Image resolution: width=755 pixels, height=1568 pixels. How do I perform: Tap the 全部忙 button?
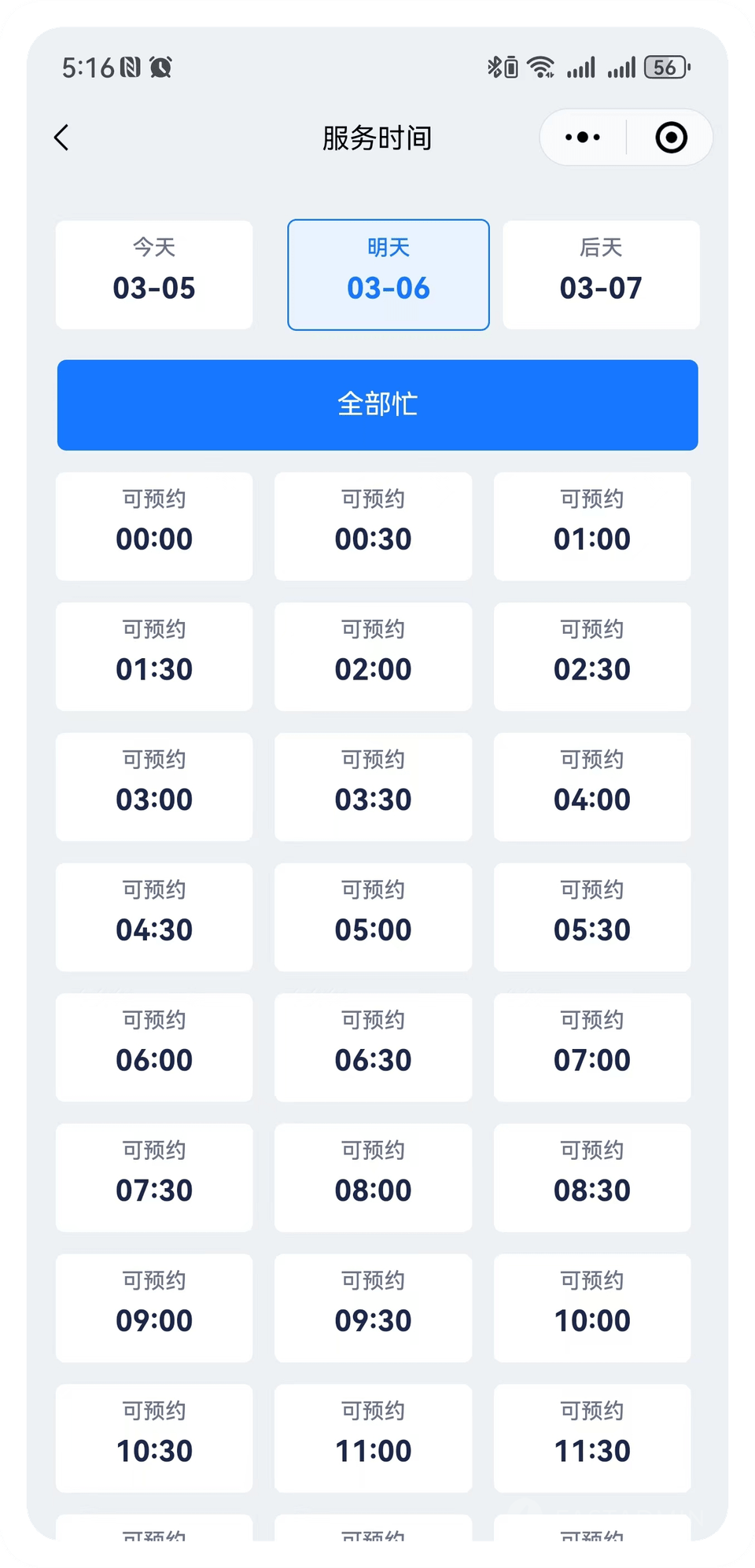coord(377,405)
